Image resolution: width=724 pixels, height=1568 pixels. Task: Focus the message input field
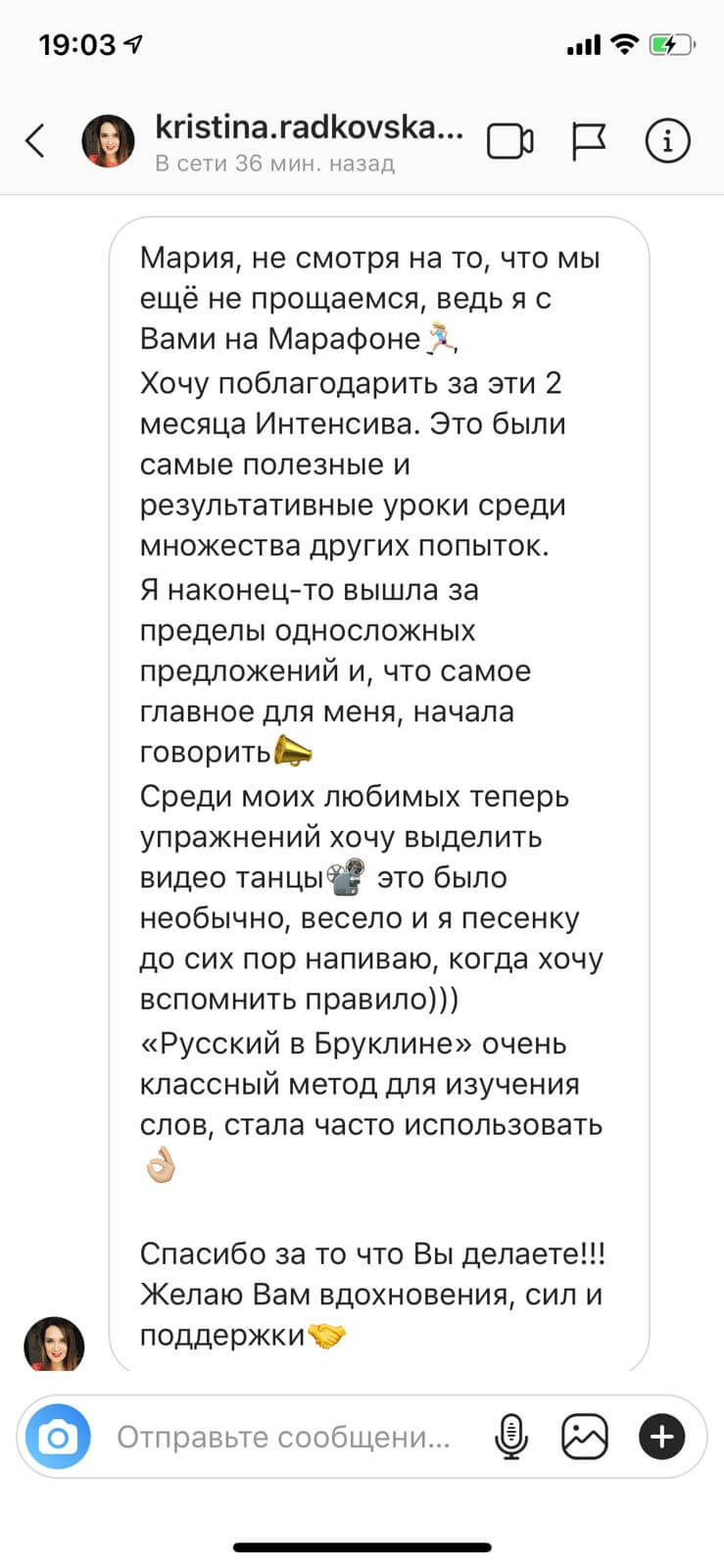coord(284,1438)
